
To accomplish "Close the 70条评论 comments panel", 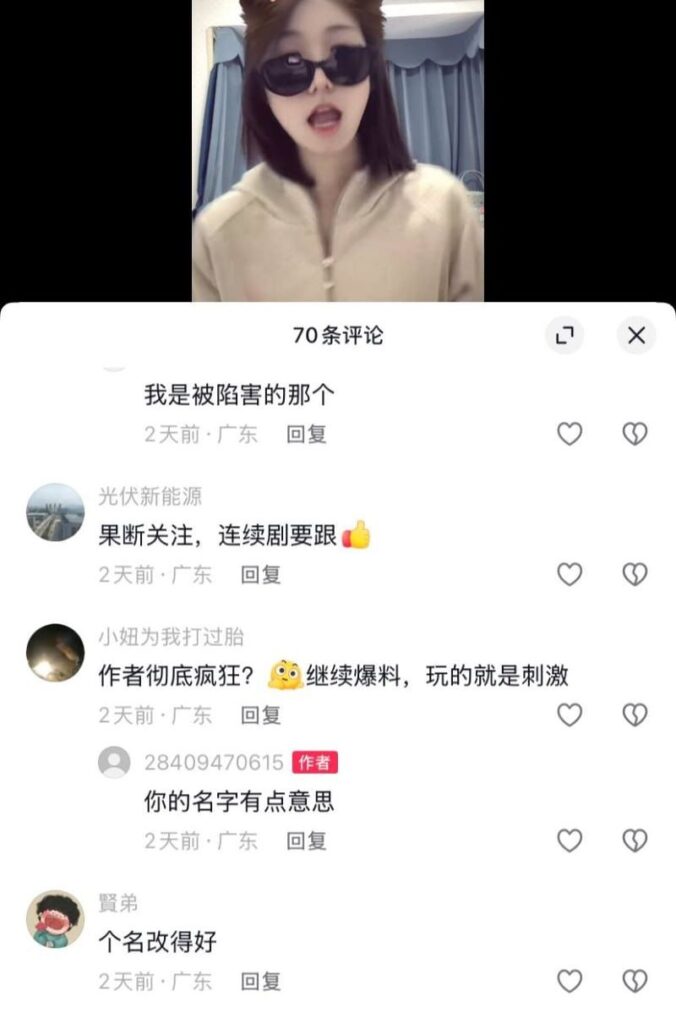I will 636,336.
